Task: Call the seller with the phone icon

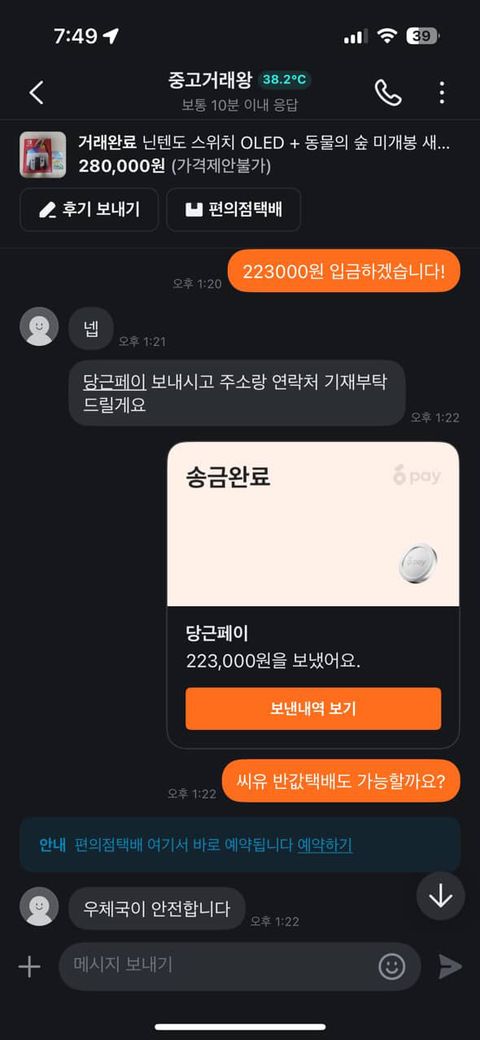Action: click(x=388, y=92)
